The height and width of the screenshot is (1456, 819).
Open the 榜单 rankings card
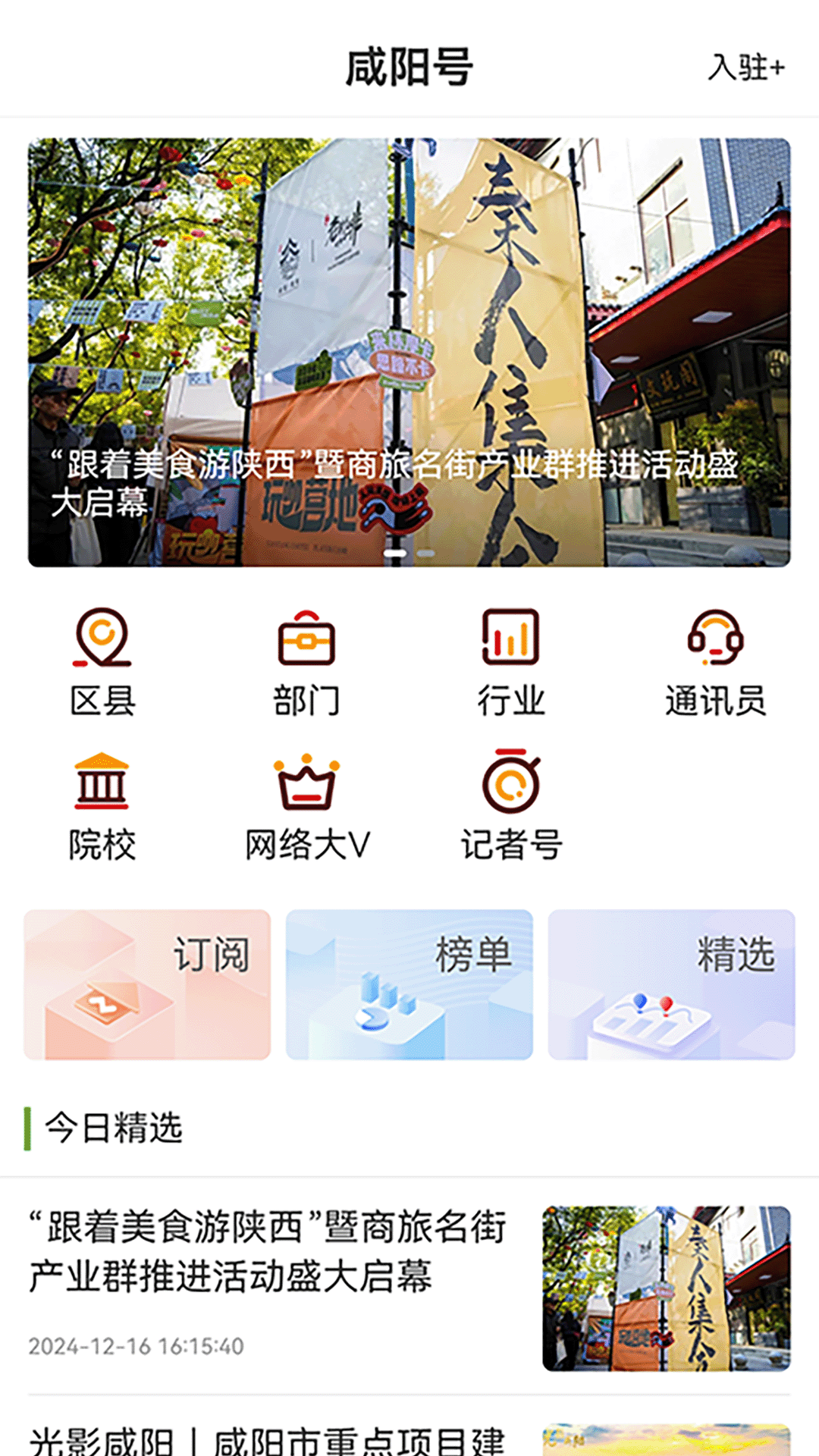click(x=409, y=982)
